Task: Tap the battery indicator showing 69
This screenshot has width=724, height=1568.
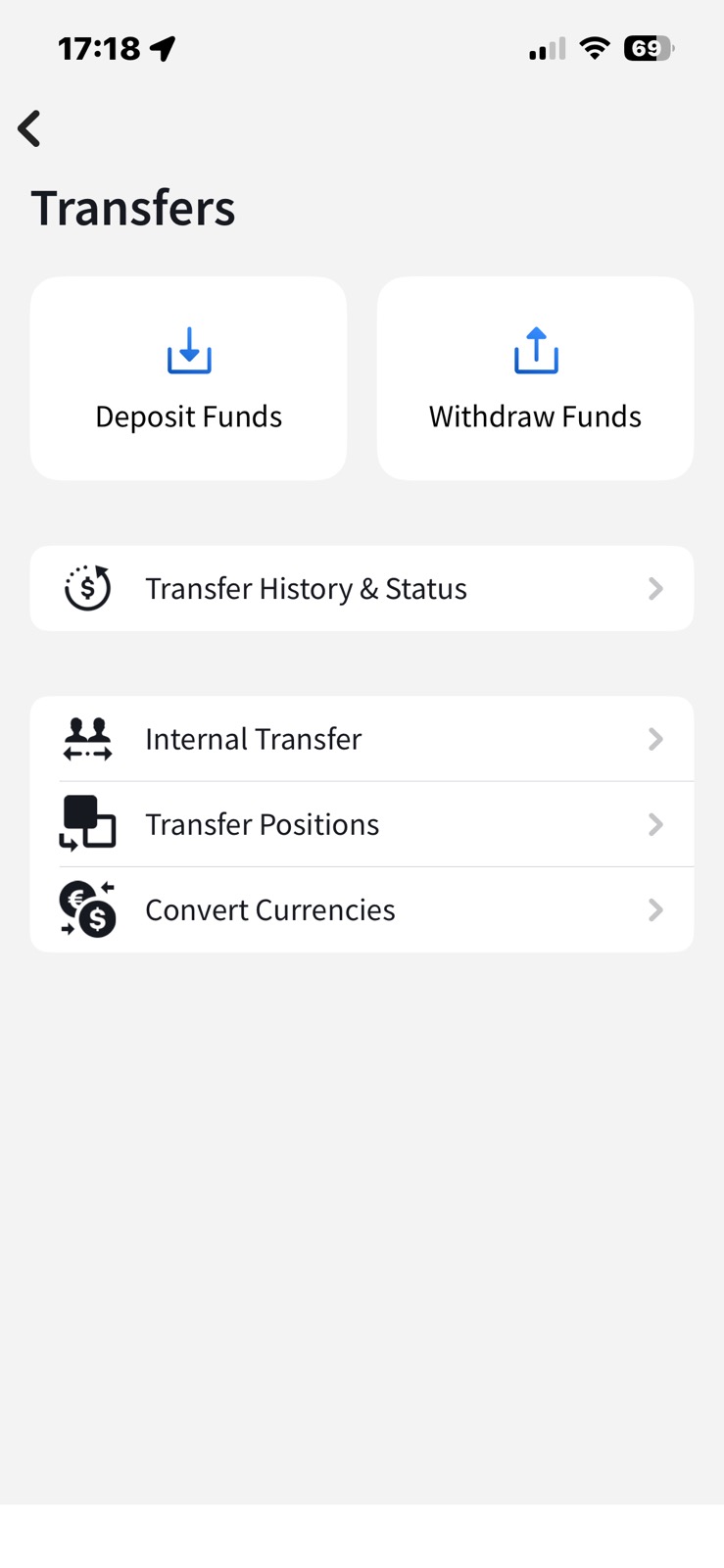Action: pyautogui.click(x=648, y=48)
